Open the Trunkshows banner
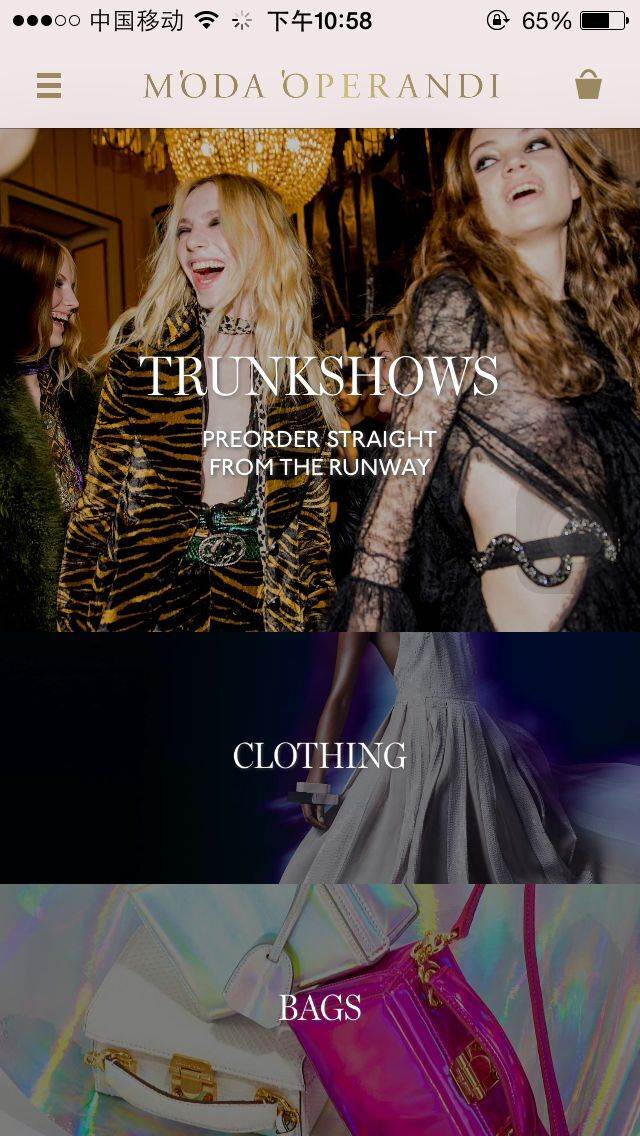The image size is (640, 1136). point(320,380)
